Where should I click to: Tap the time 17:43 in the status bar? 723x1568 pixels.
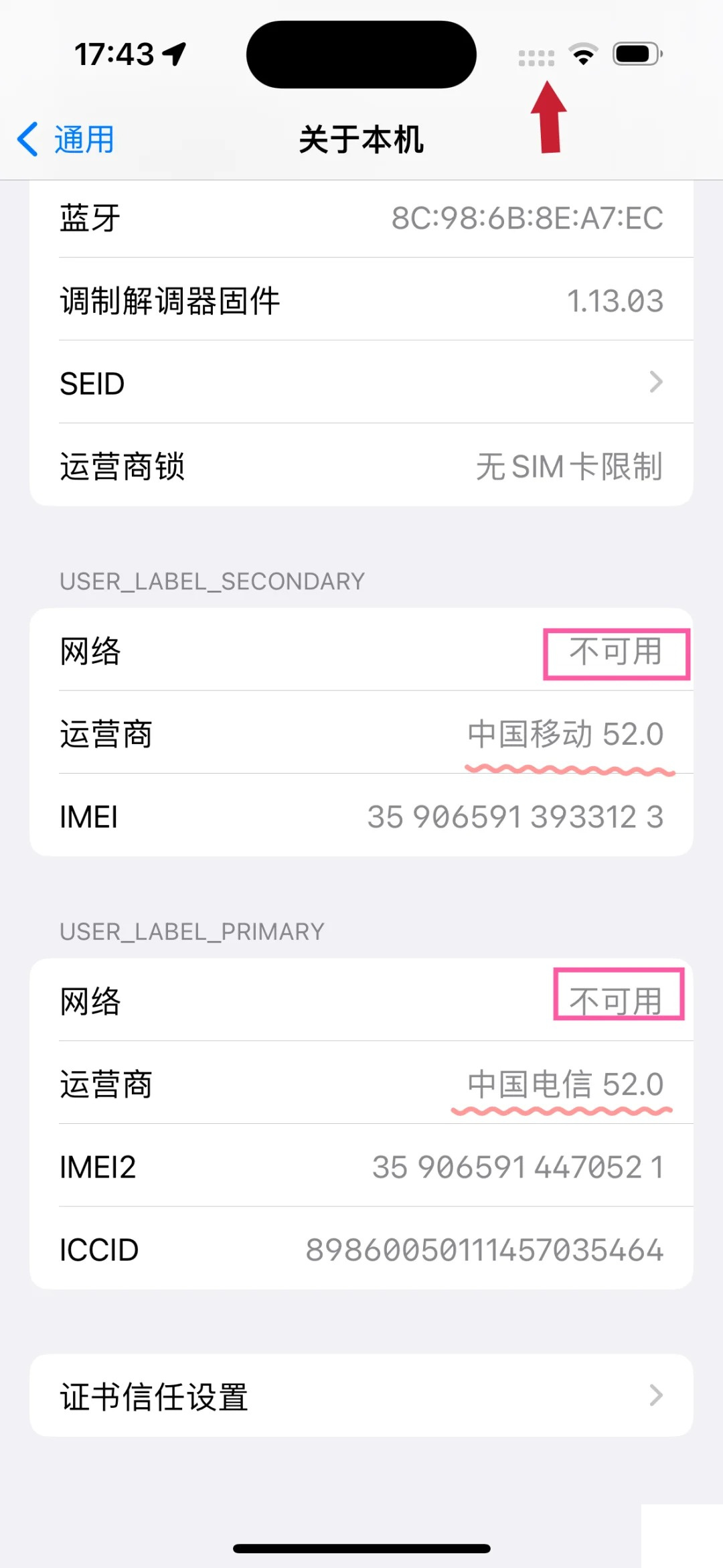114,54
